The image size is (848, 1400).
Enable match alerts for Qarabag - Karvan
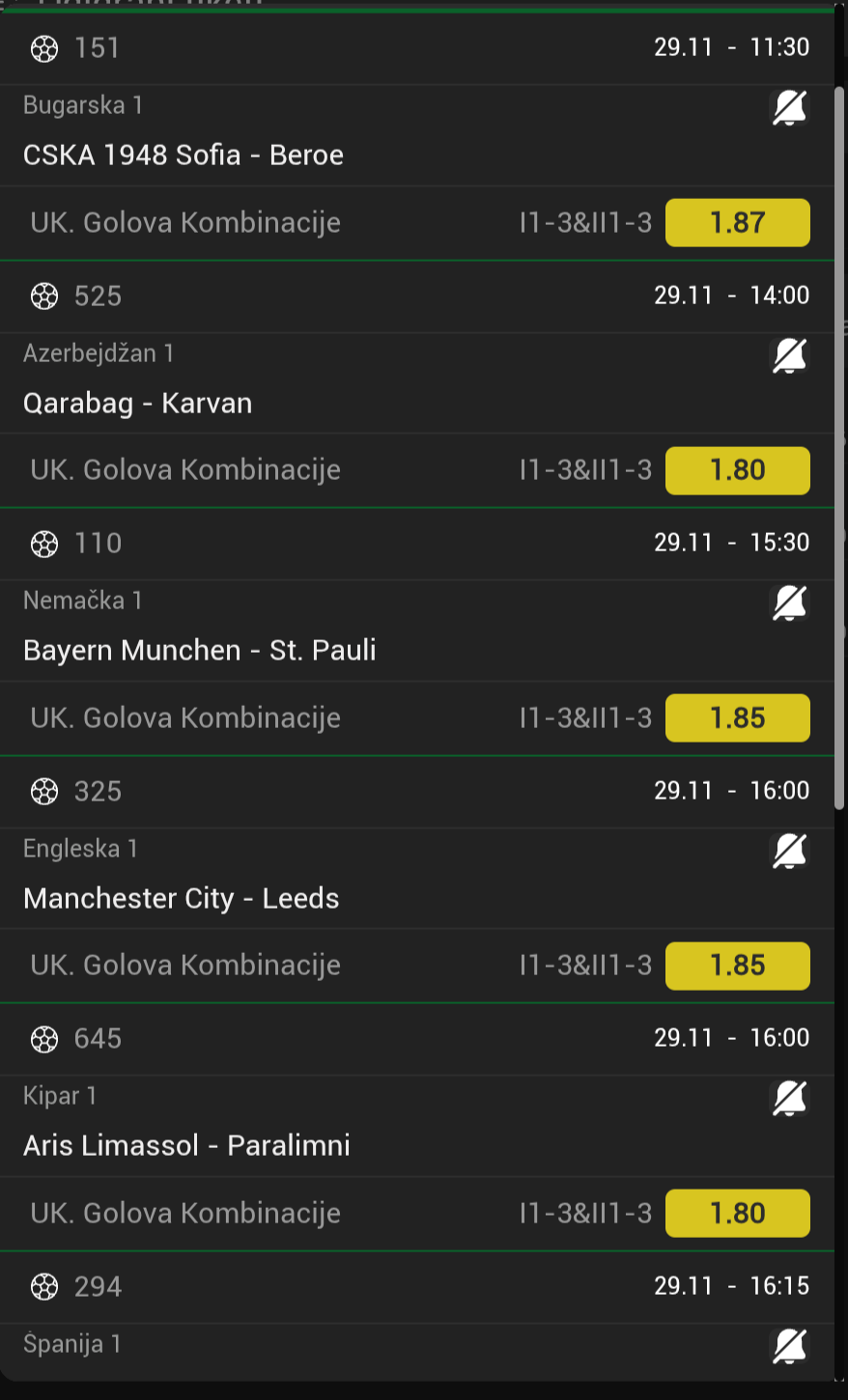click(x=789, y=356)
